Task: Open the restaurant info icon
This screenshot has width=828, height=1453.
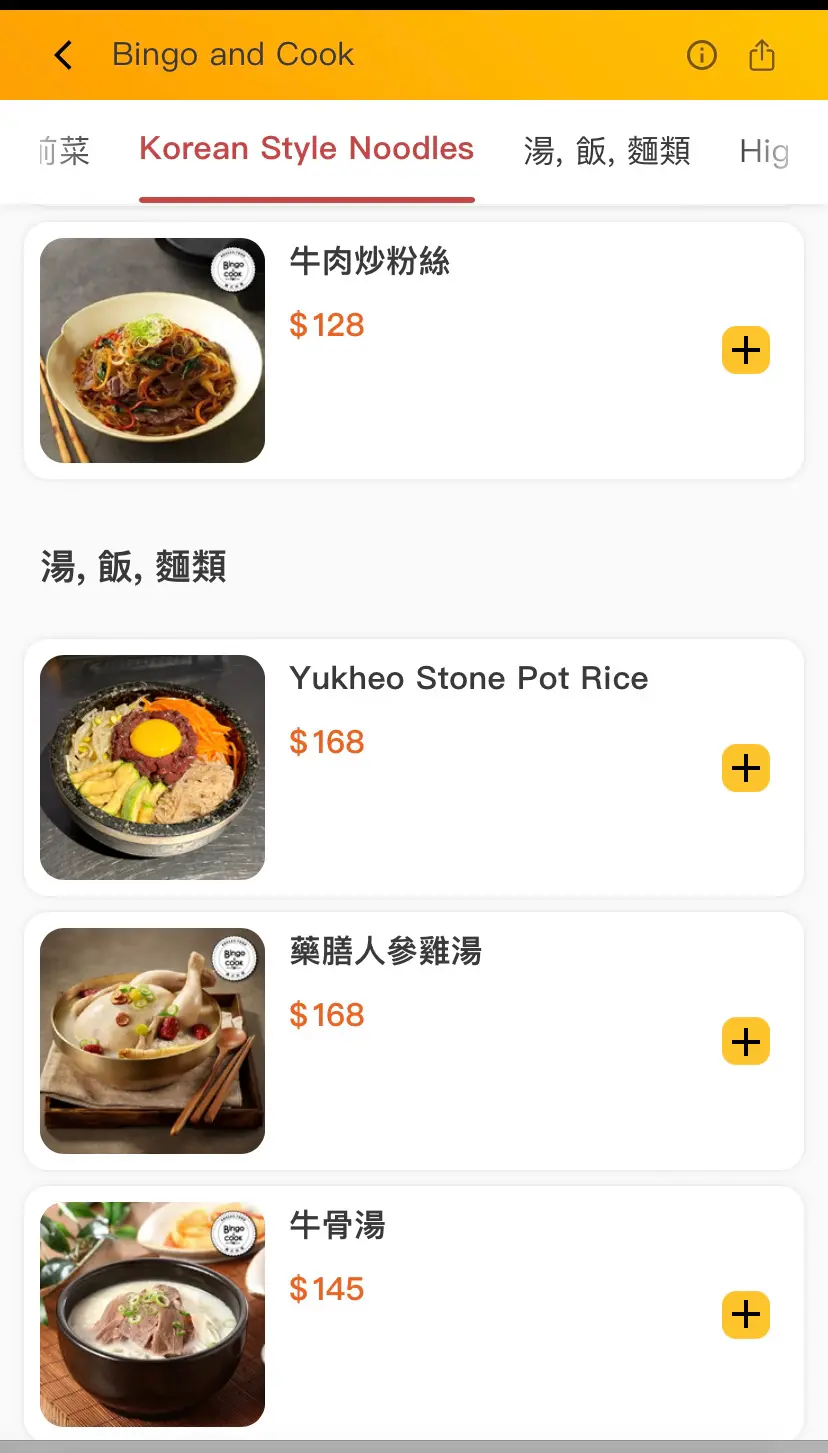Action: (x=702, y=55)
